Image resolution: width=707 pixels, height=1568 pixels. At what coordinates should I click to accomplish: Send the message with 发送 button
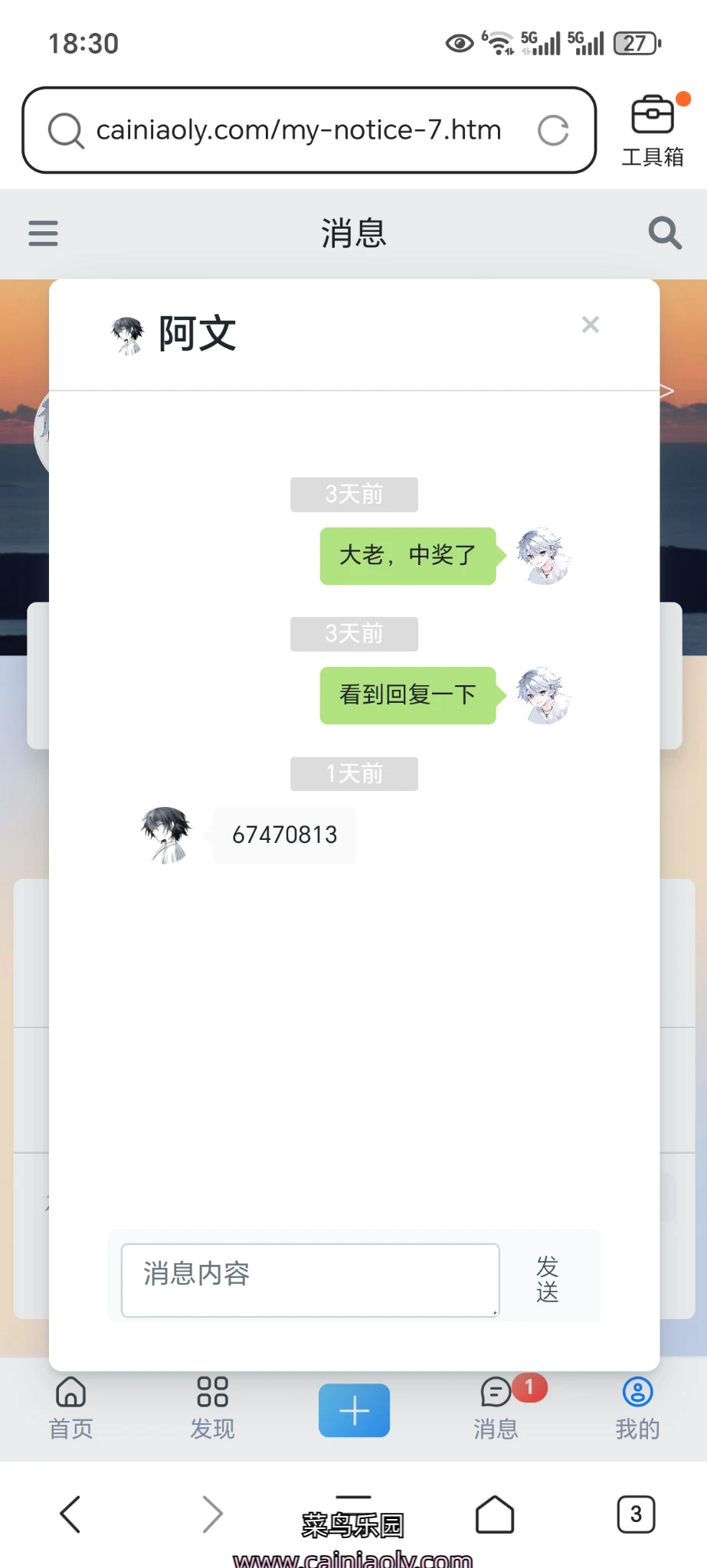(547, 1278)
